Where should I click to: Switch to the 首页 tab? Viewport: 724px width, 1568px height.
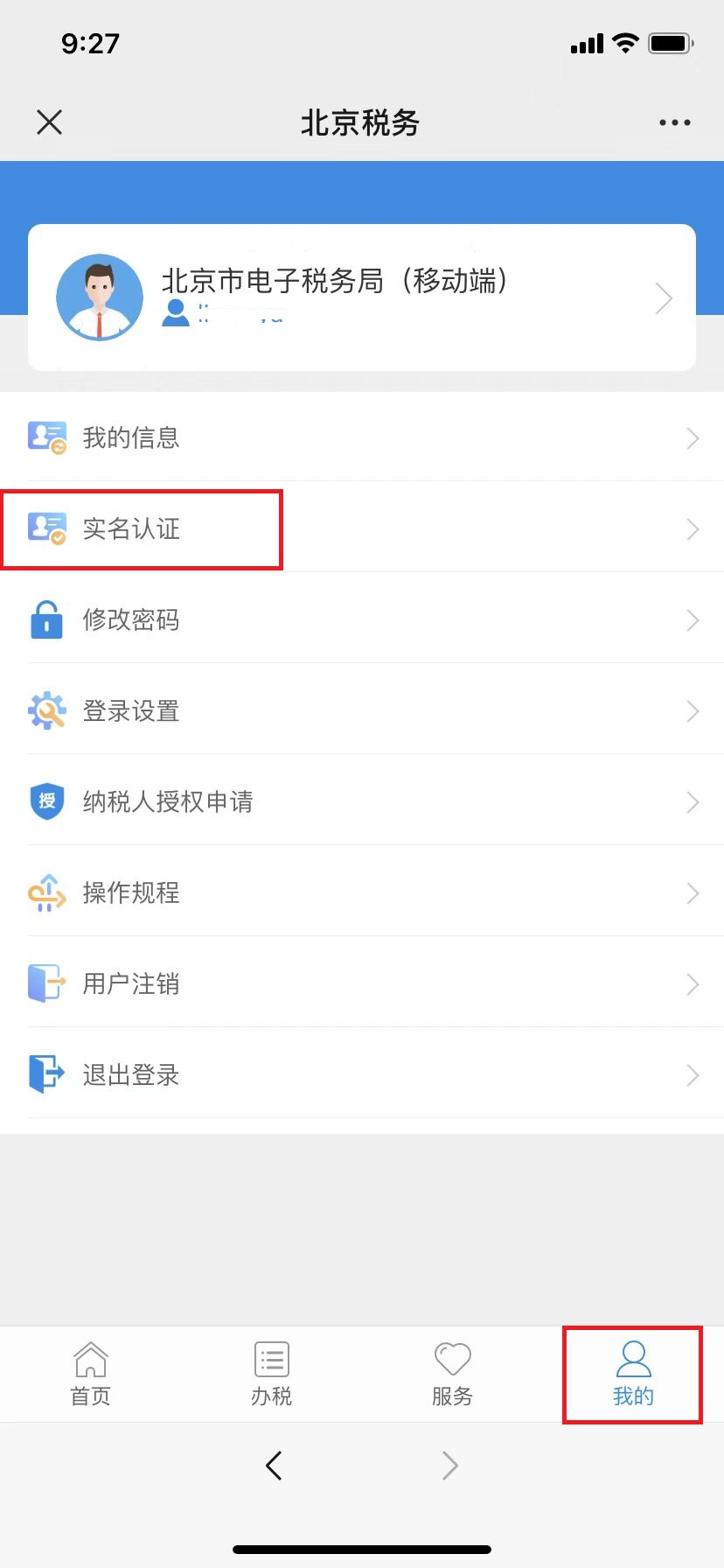tap(91, 1374)
